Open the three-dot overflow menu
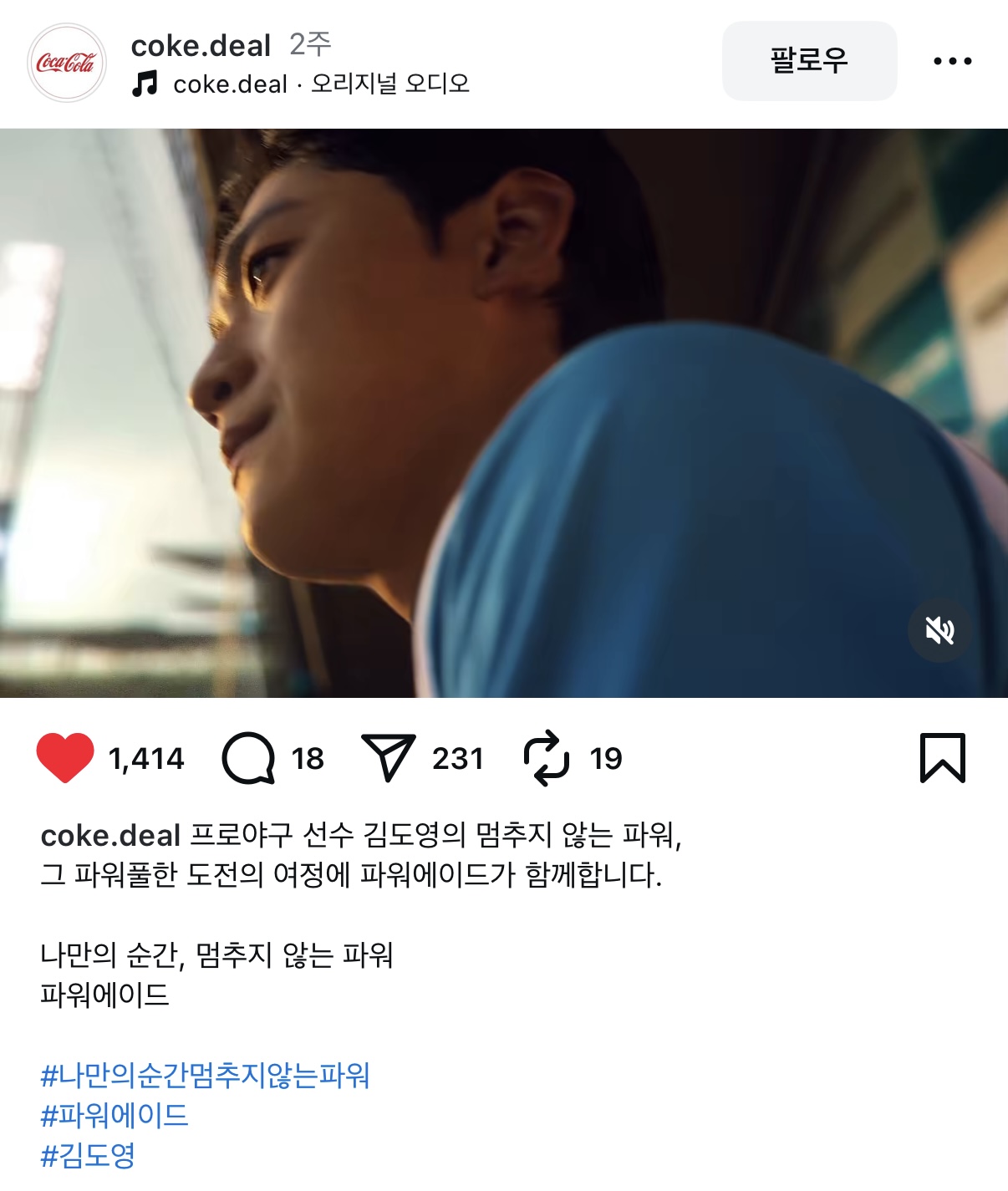The width and height of the screenshot is (1008, 1191). [952, 61]
